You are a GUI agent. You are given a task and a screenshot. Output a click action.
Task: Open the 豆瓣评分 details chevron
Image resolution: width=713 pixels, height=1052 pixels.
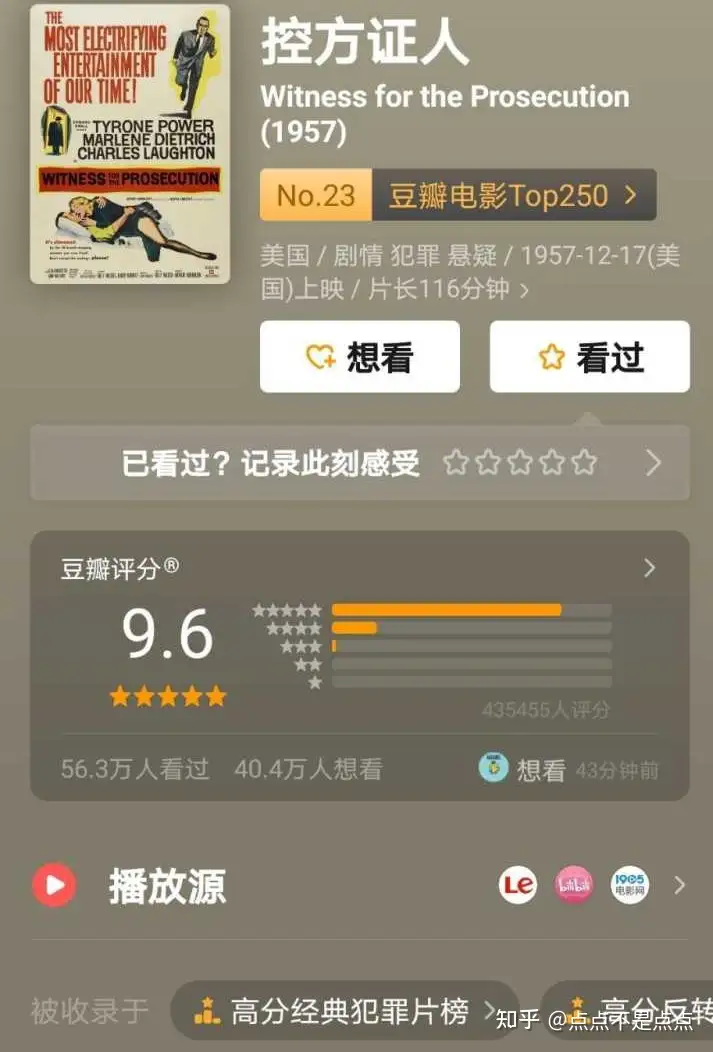pos(649,568)
